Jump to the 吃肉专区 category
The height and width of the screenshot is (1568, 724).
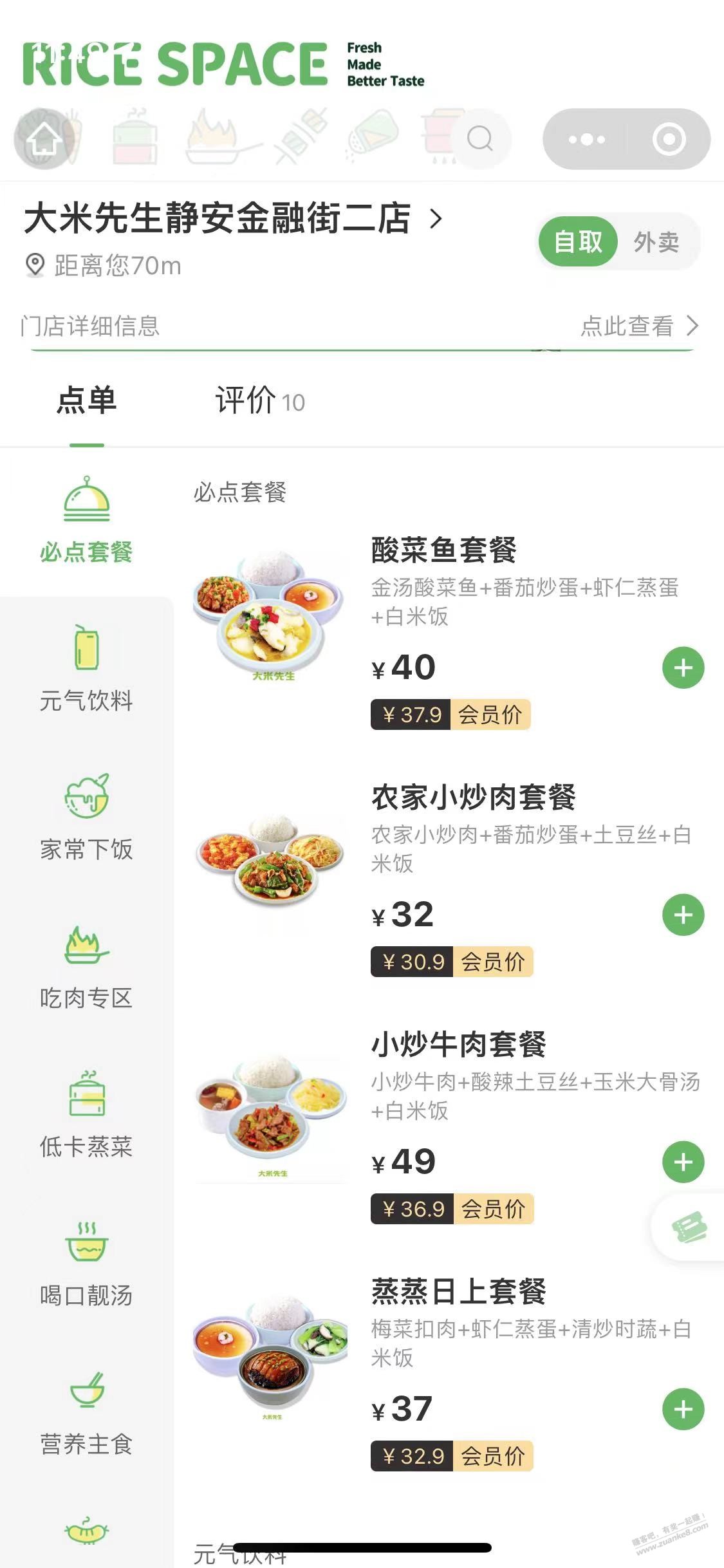click(x=86, y=967)
